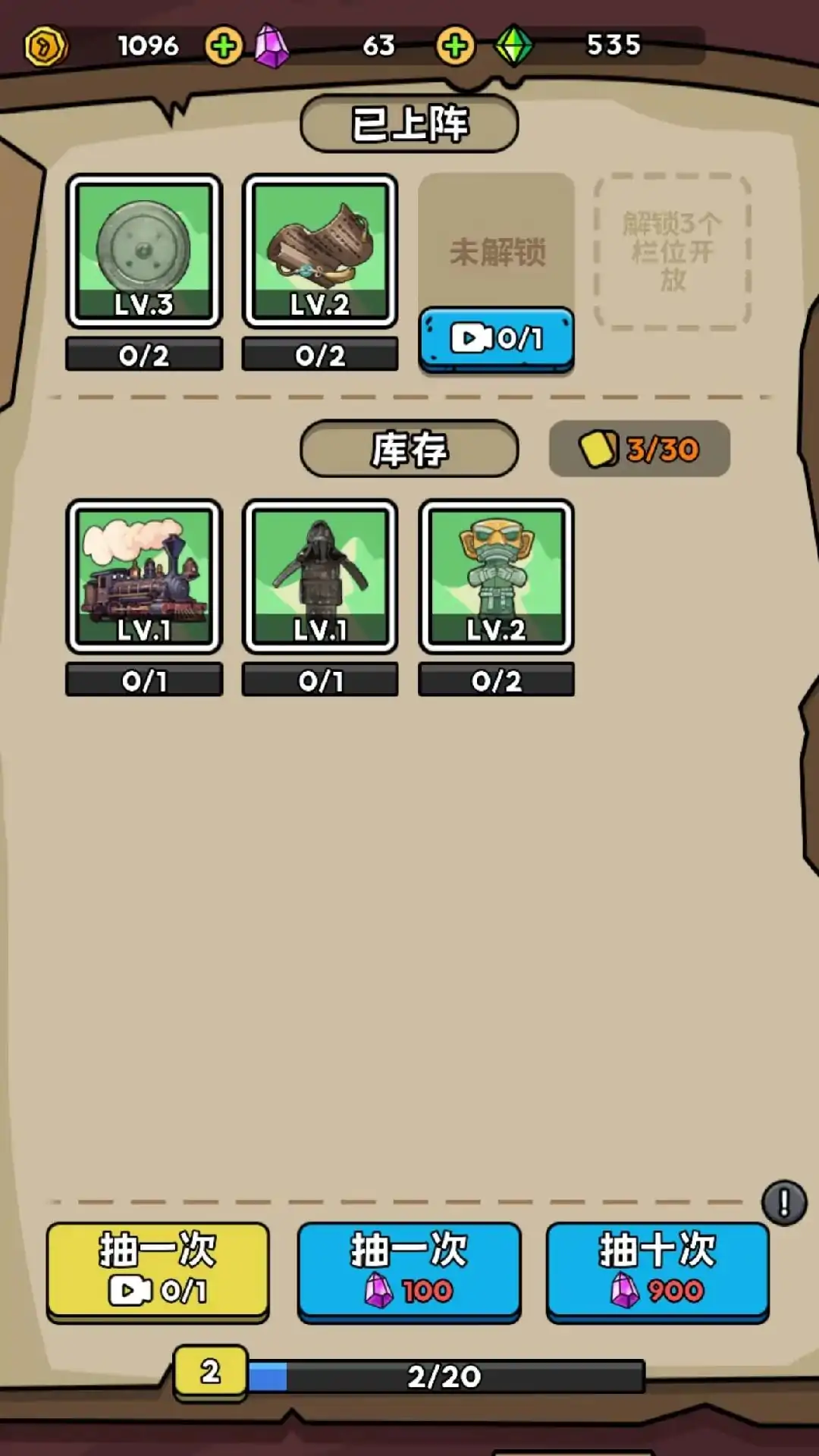819x1456 pixels.
Task: Open the LV.1 dark armor card
Action: click(320, 576)
